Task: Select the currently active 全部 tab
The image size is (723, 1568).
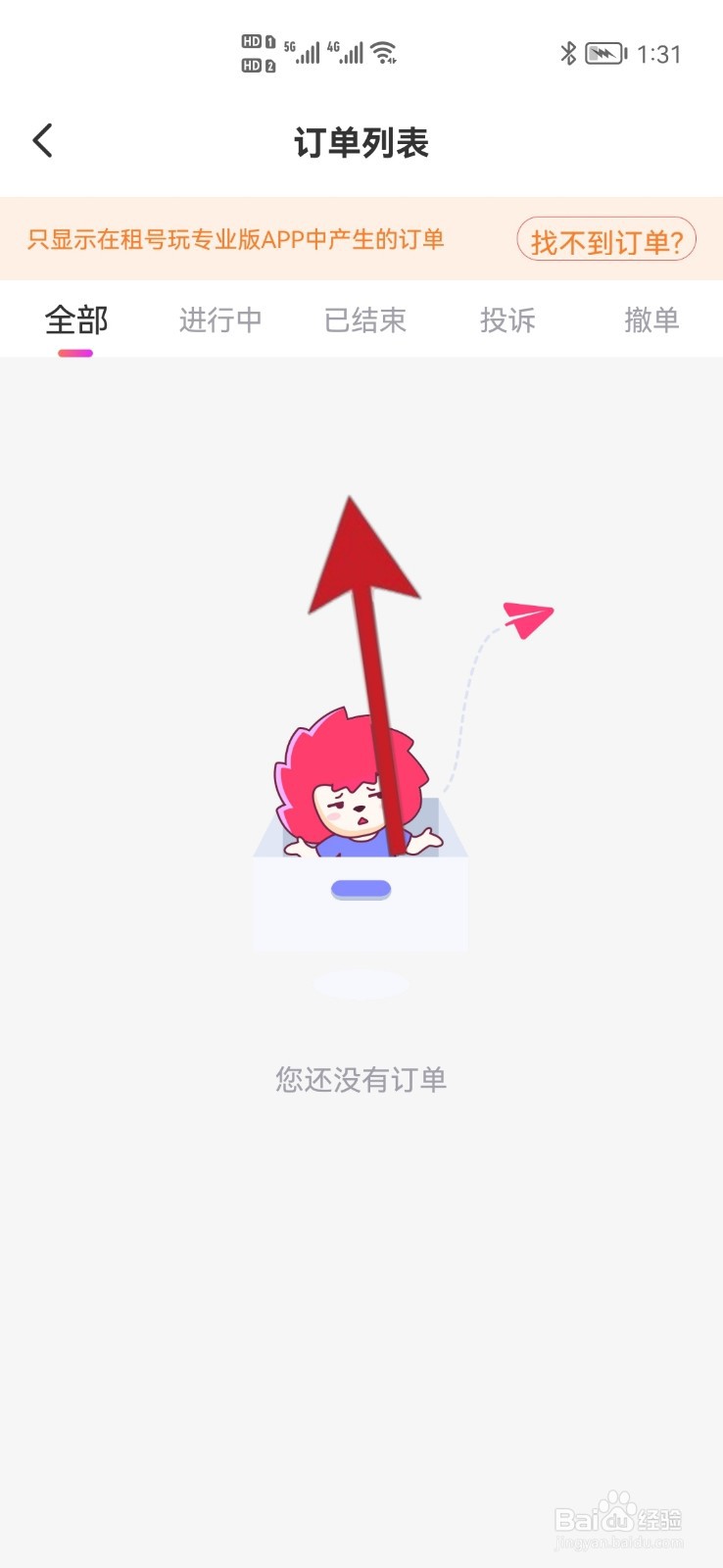Action: (x=75, y=319)
